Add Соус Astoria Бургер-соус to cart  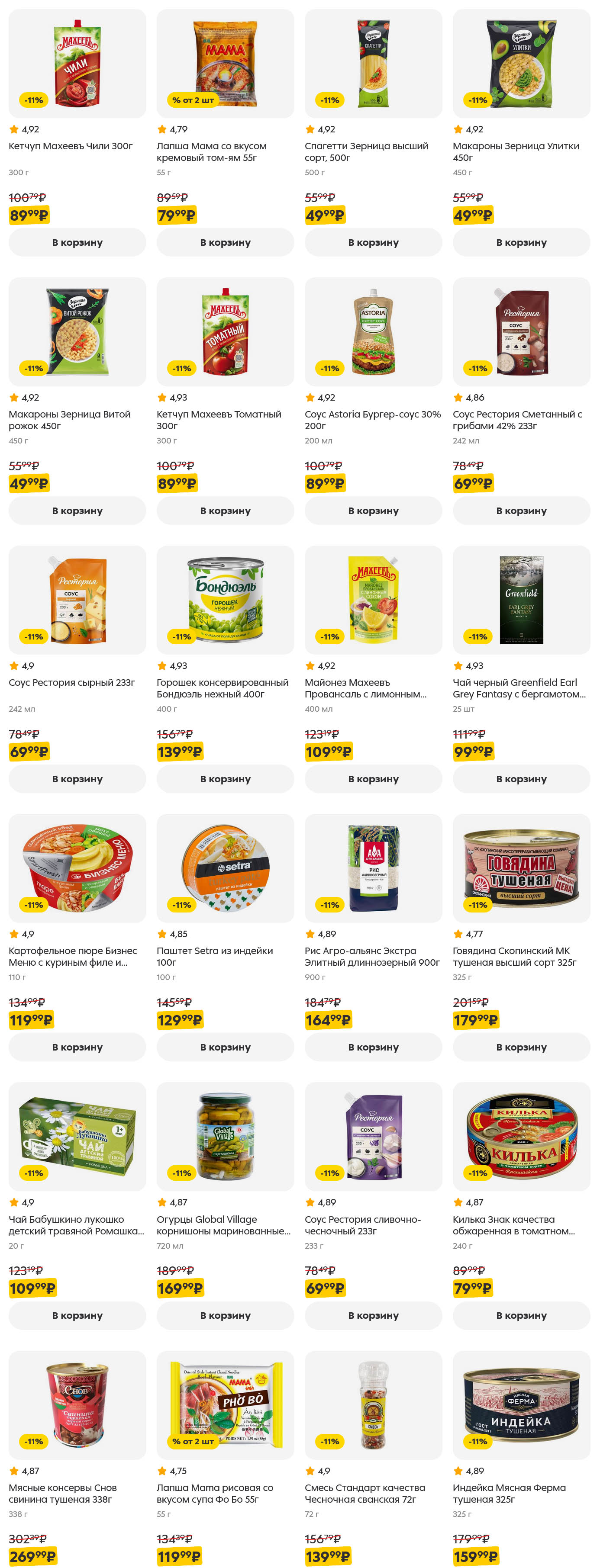point(373,511)
